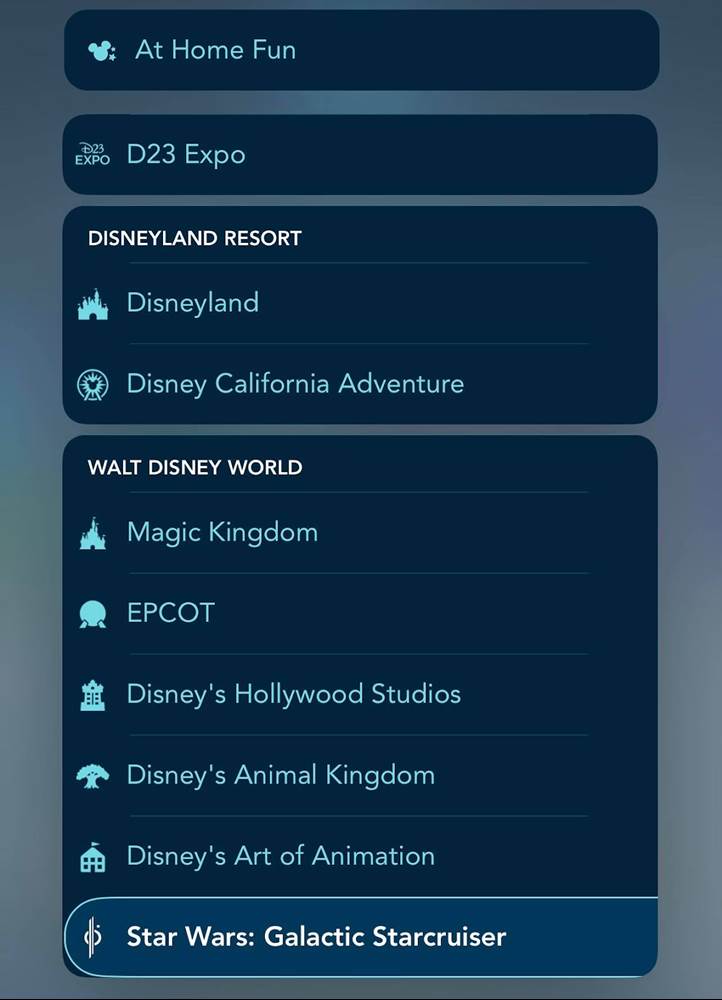
Task: Tap the EPCOT row
Action: click(x=360, y=613)
